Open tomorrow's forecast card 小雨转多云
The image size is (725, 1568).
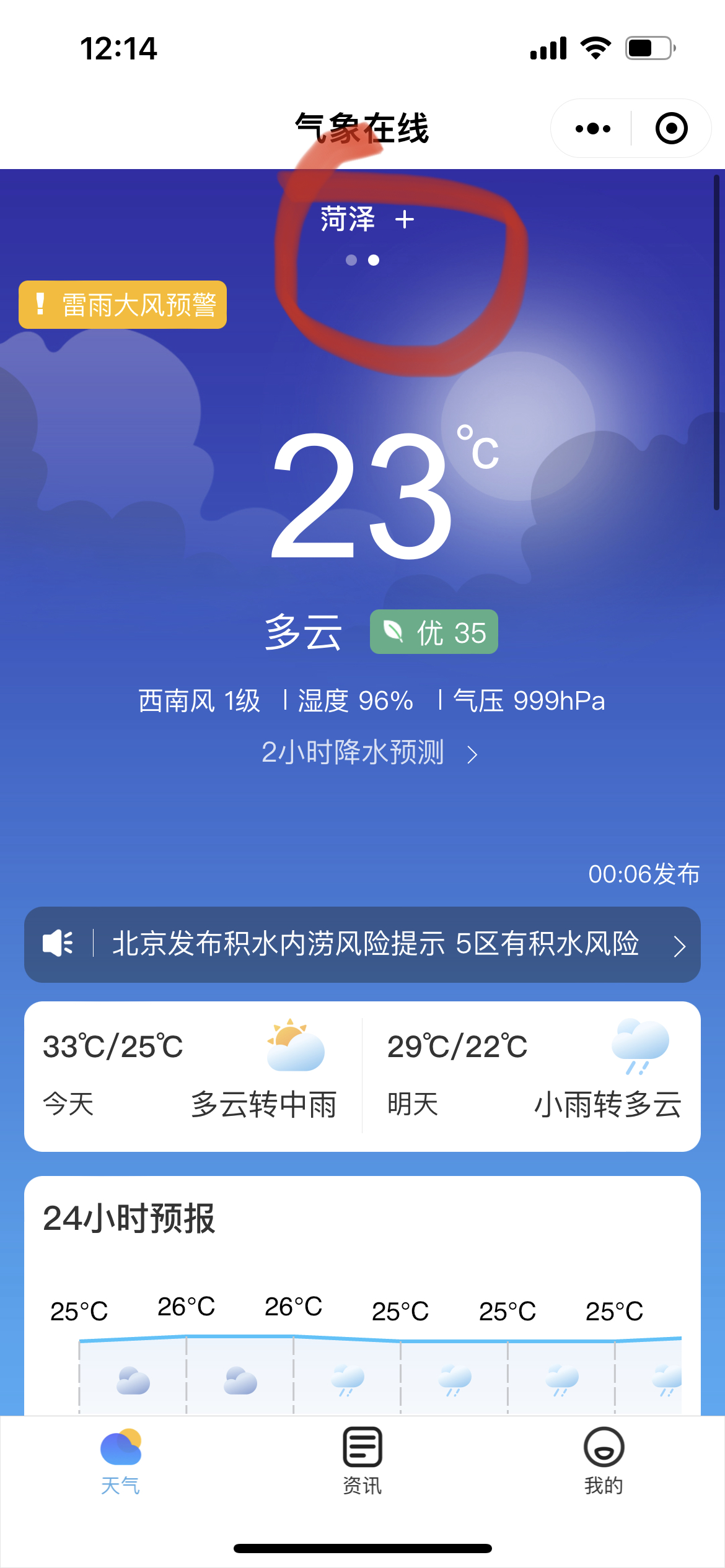tap(532, 1076)
